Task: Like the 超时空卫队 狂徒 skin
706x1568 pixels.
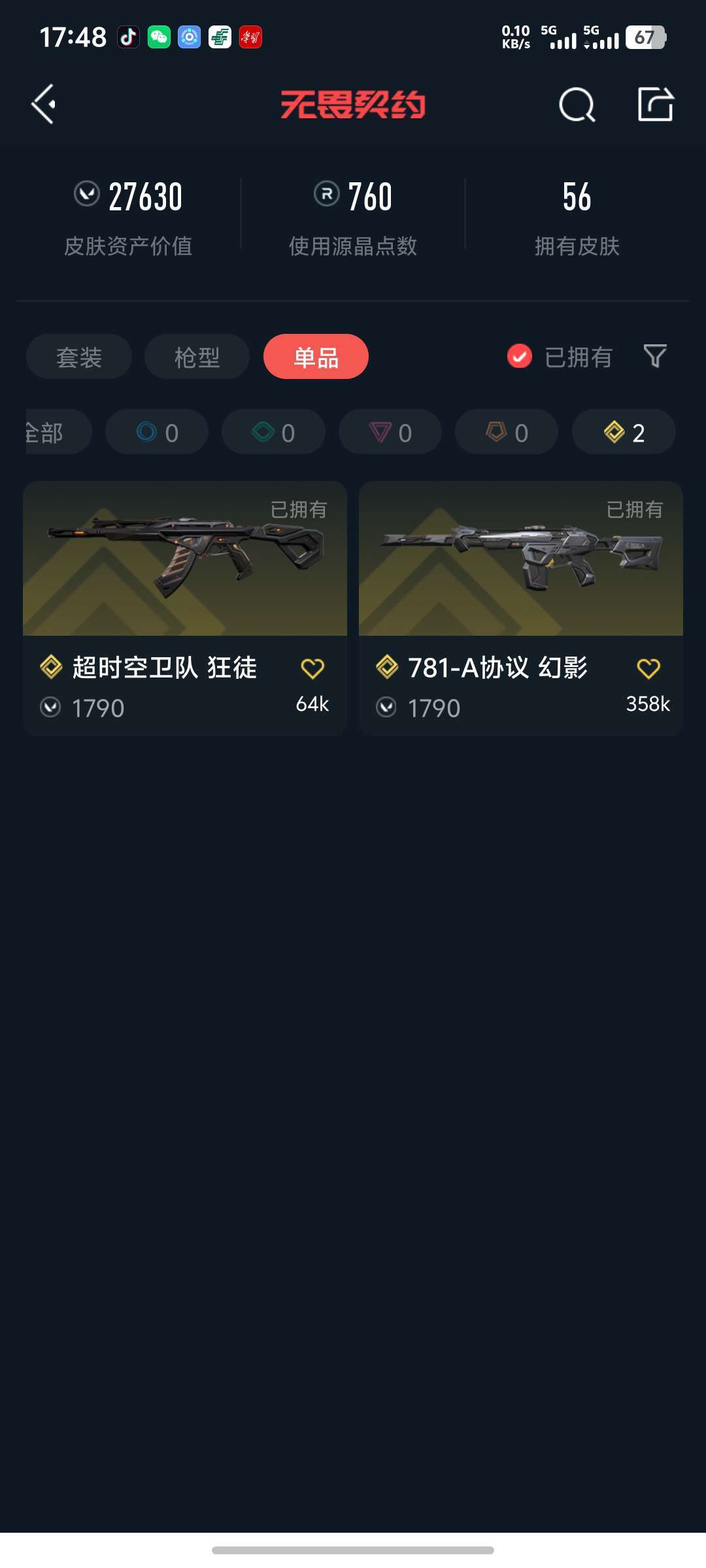Action: click(x=312, y=668)
